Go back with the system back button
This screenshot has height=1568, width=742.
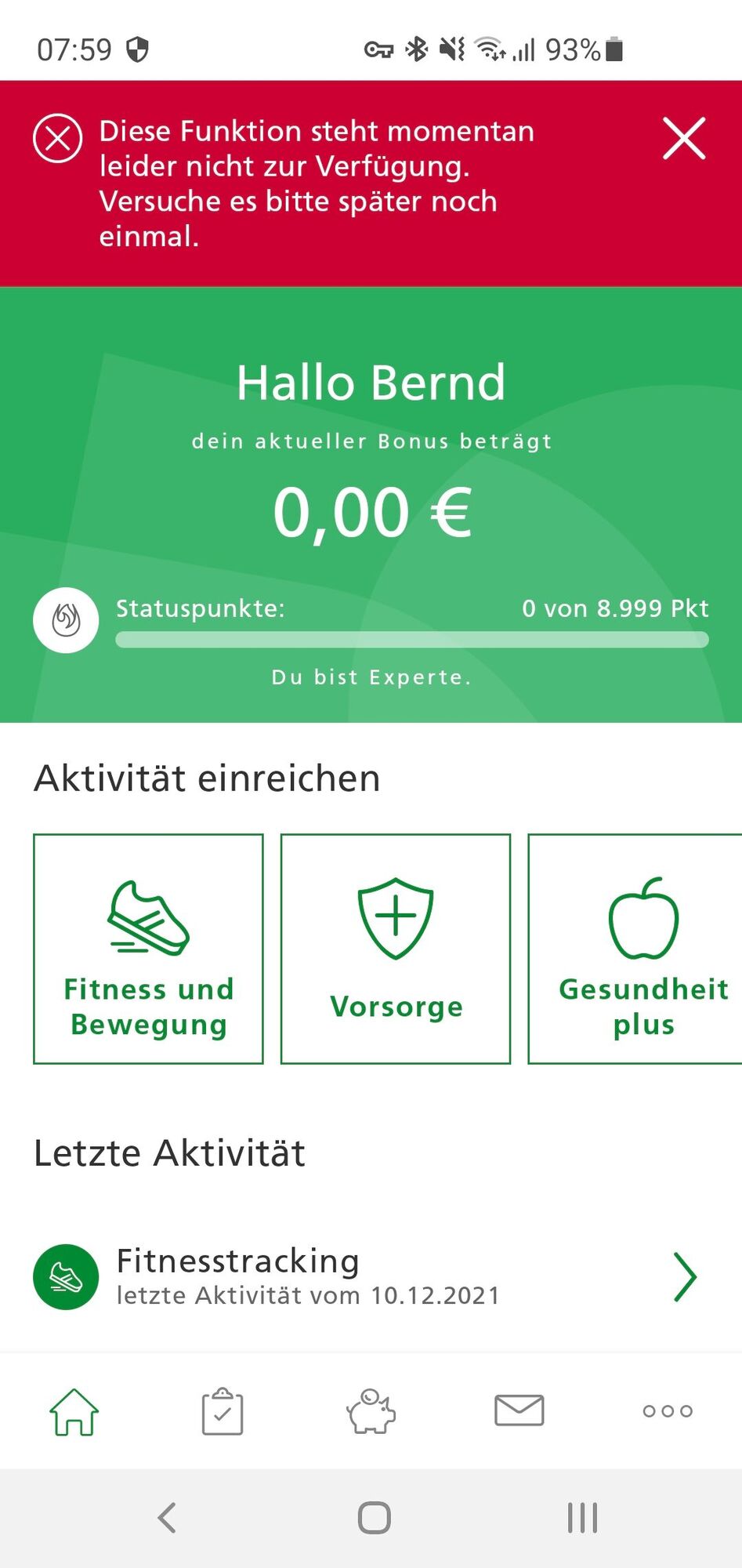click(167, 1518)
